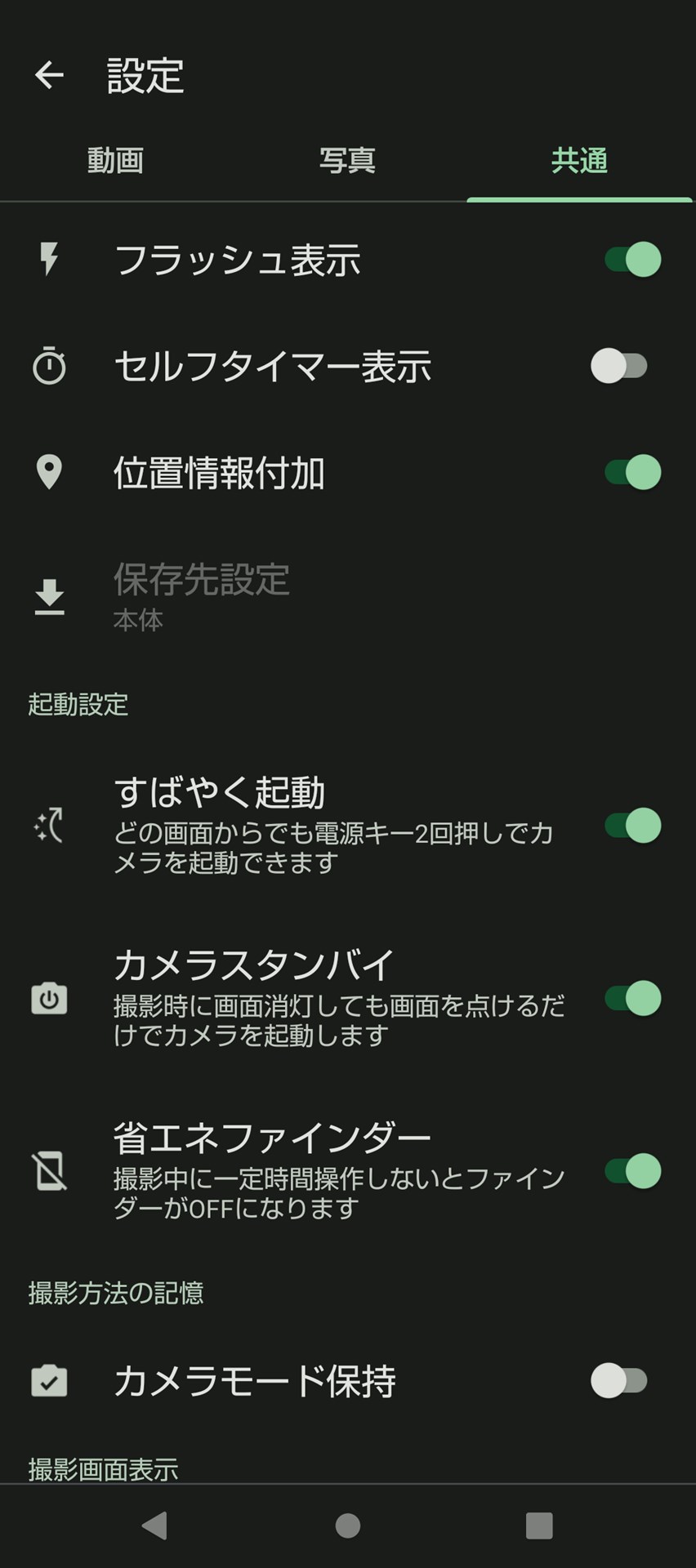
Task: Turn off フラッシュ表示
Action: click(x=632, y=260)
